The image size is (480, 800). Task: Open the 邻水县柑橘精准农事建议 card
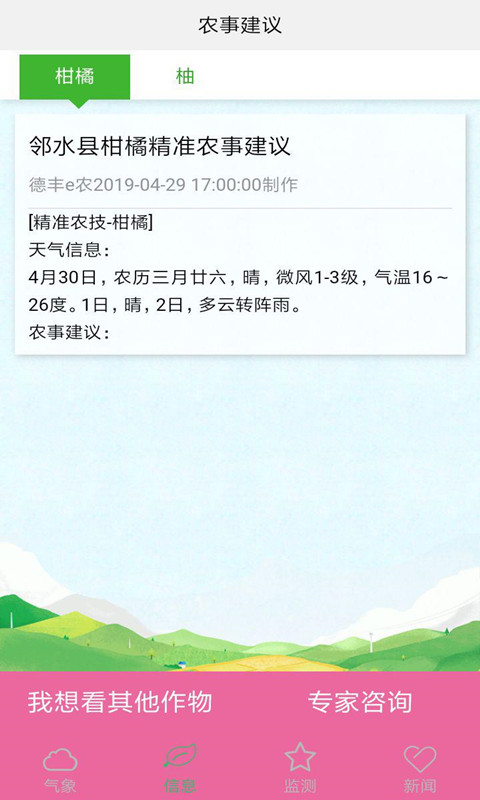pyautogui.click(x=240, y=234)
